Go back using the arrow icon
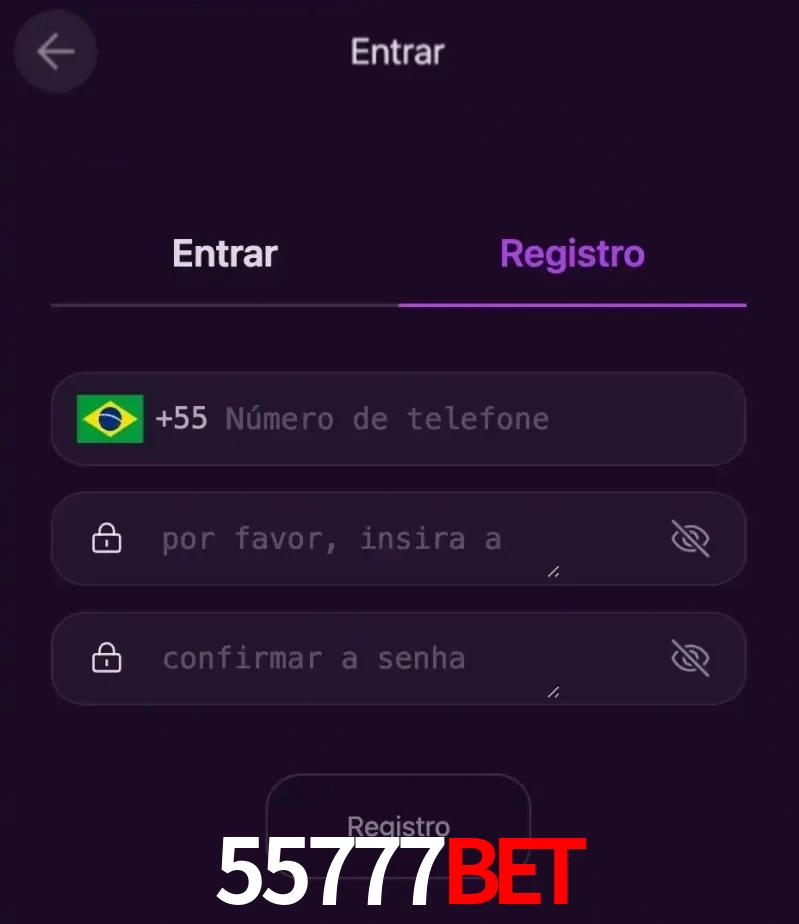Image resolution: width=799 pixels, height=924 pixels. pos(55,52)
